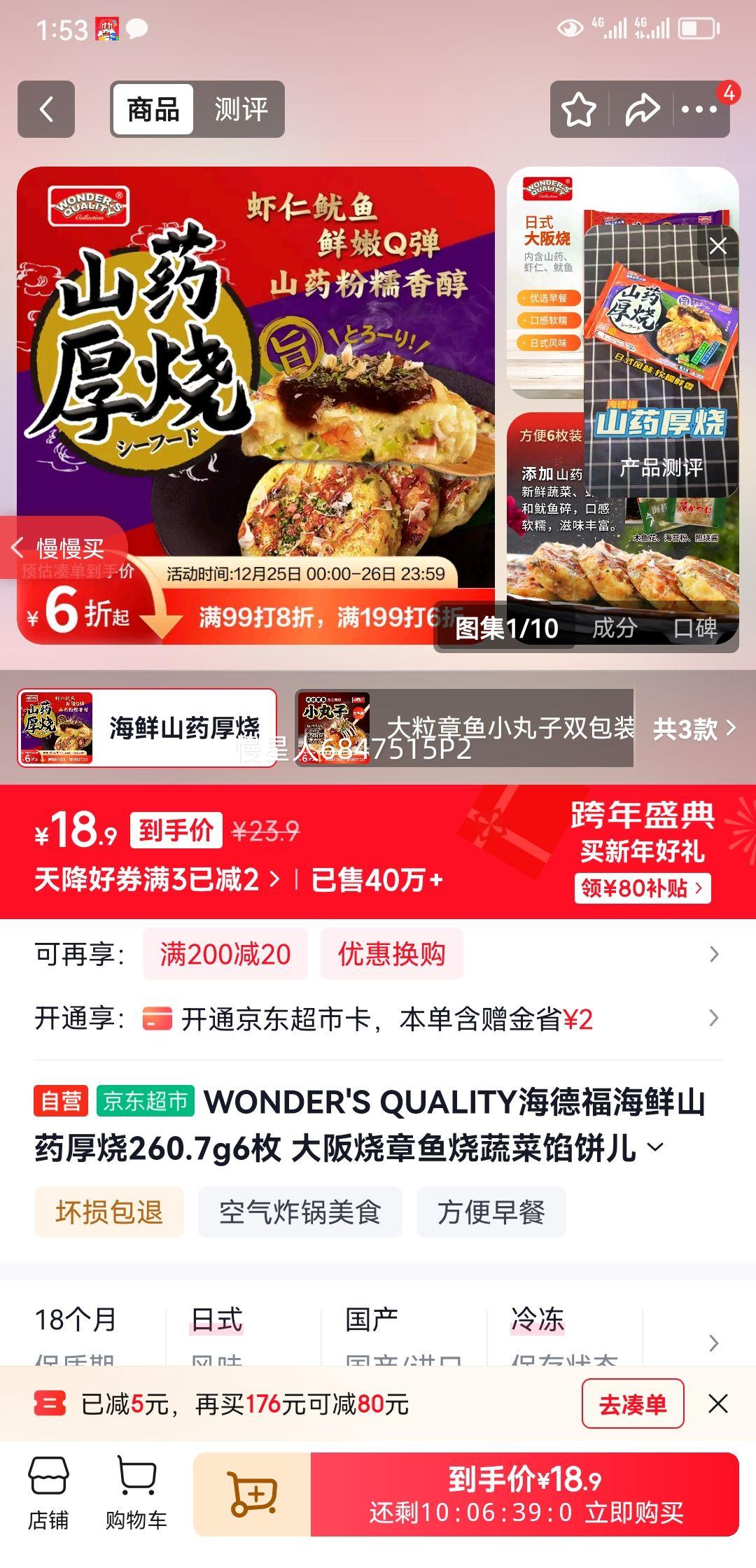756x1568 pixels.
Task: Switch to the 测评 tab
Action: tap(241, 109)
